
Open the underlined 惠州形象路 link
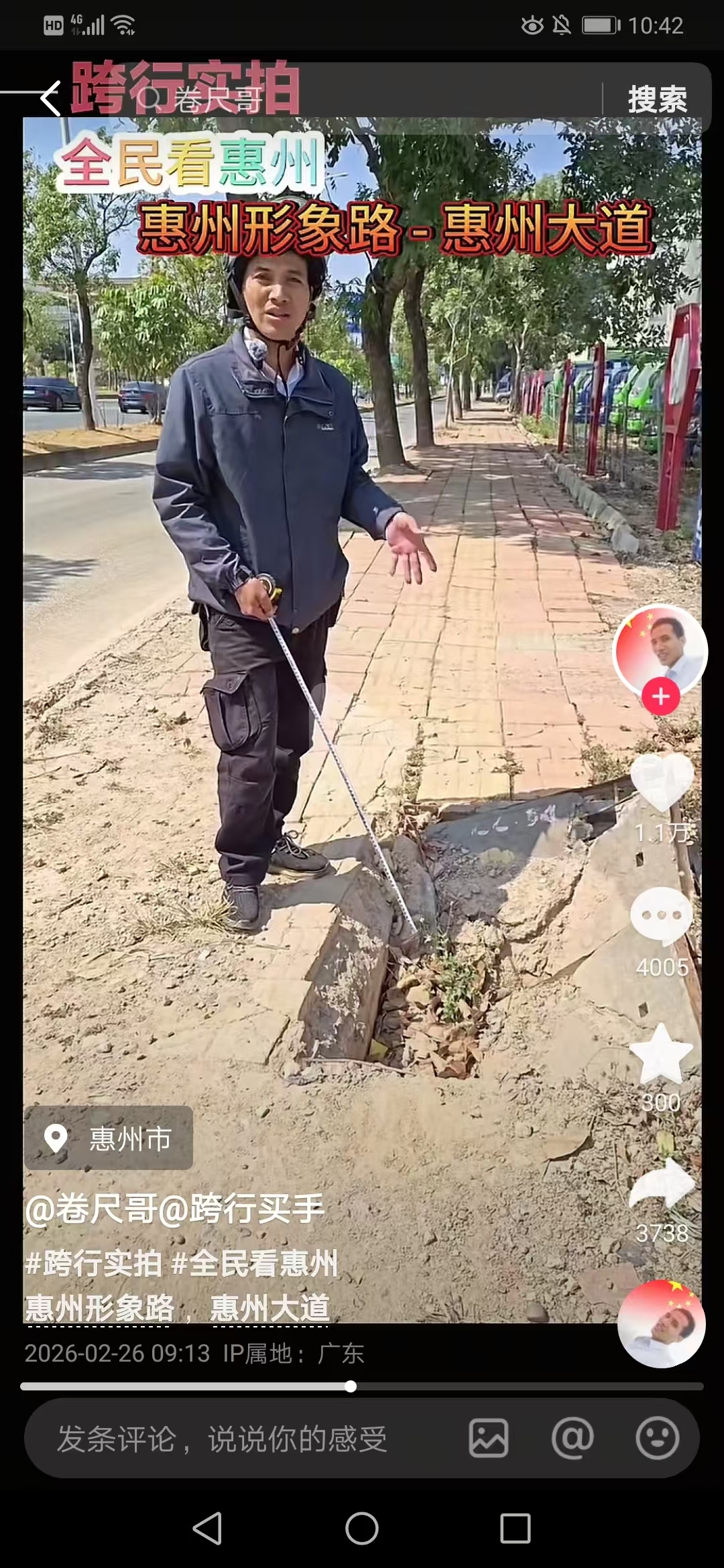click(x=99, y=1308)
